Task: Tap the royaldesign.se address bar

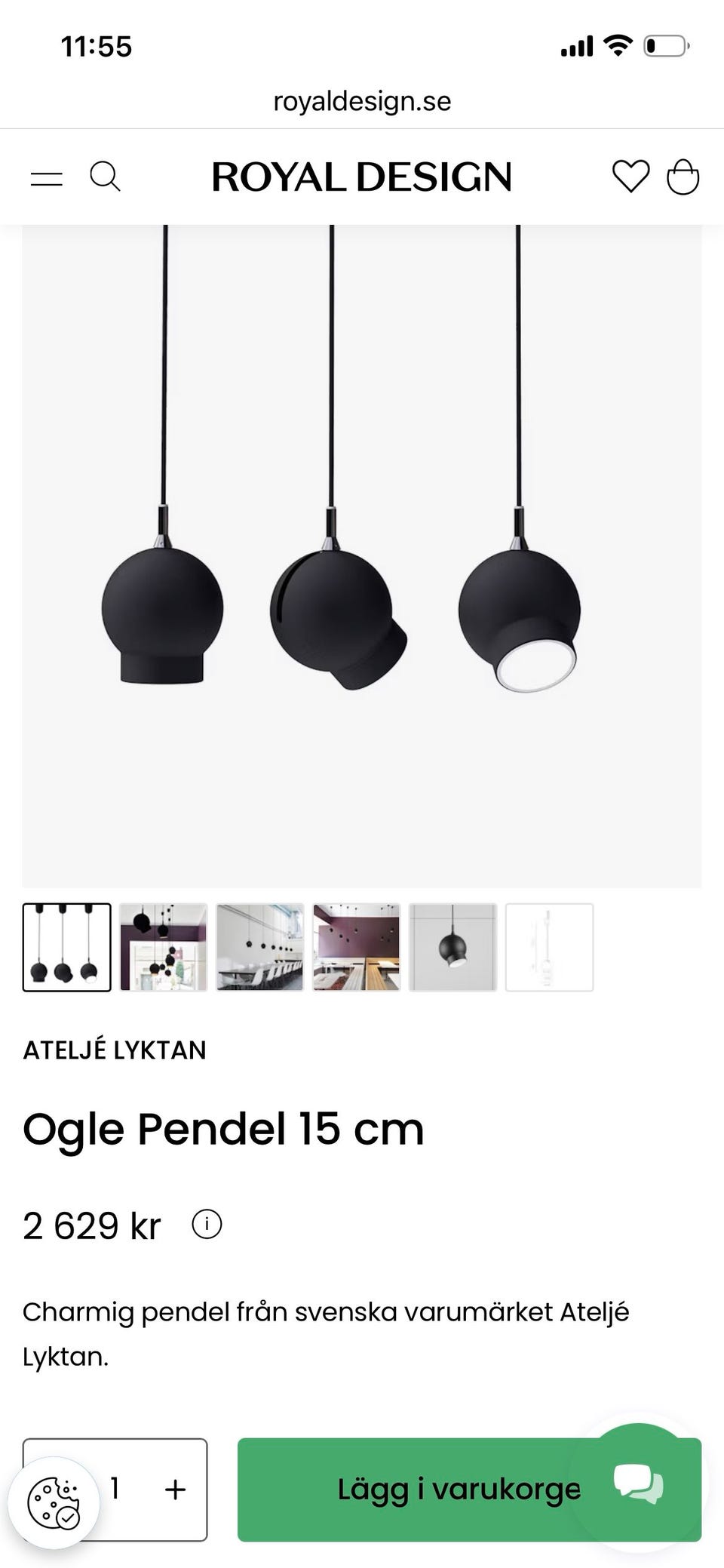Action: [362, 101]
